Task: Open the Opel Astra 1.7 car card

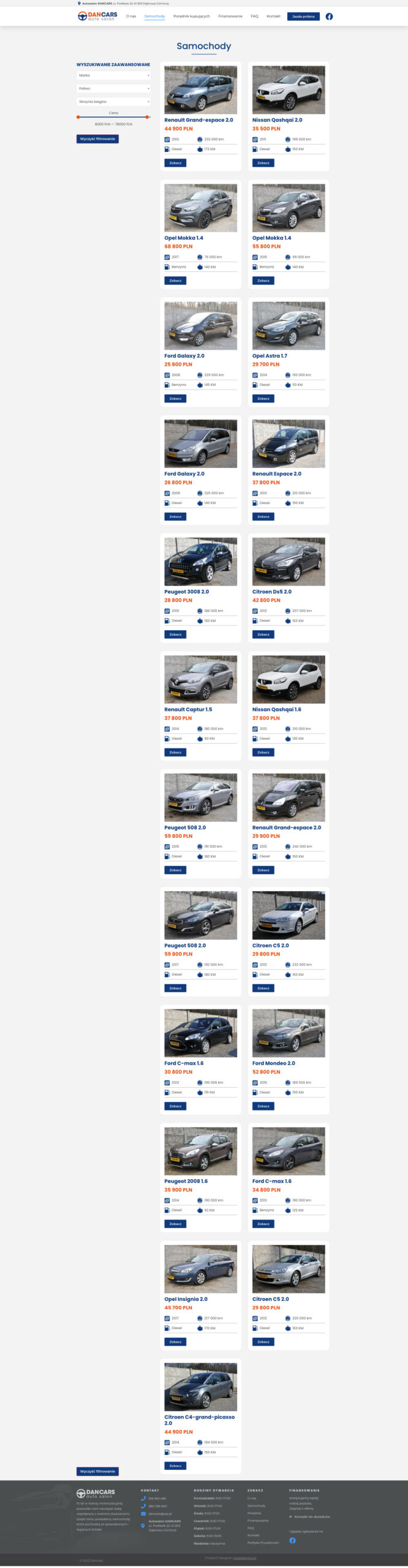Action: pos(288,326)
